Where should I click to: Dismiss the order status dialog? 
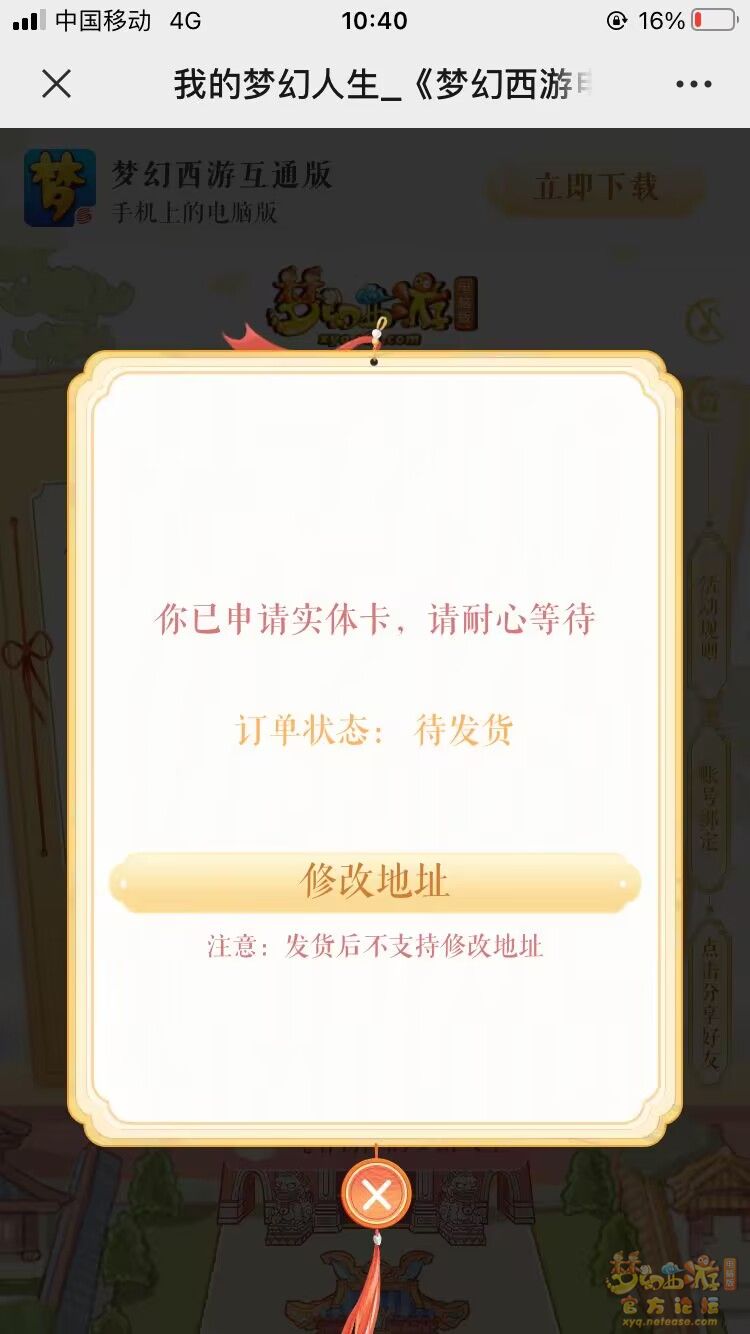(x=376, y=1194)
